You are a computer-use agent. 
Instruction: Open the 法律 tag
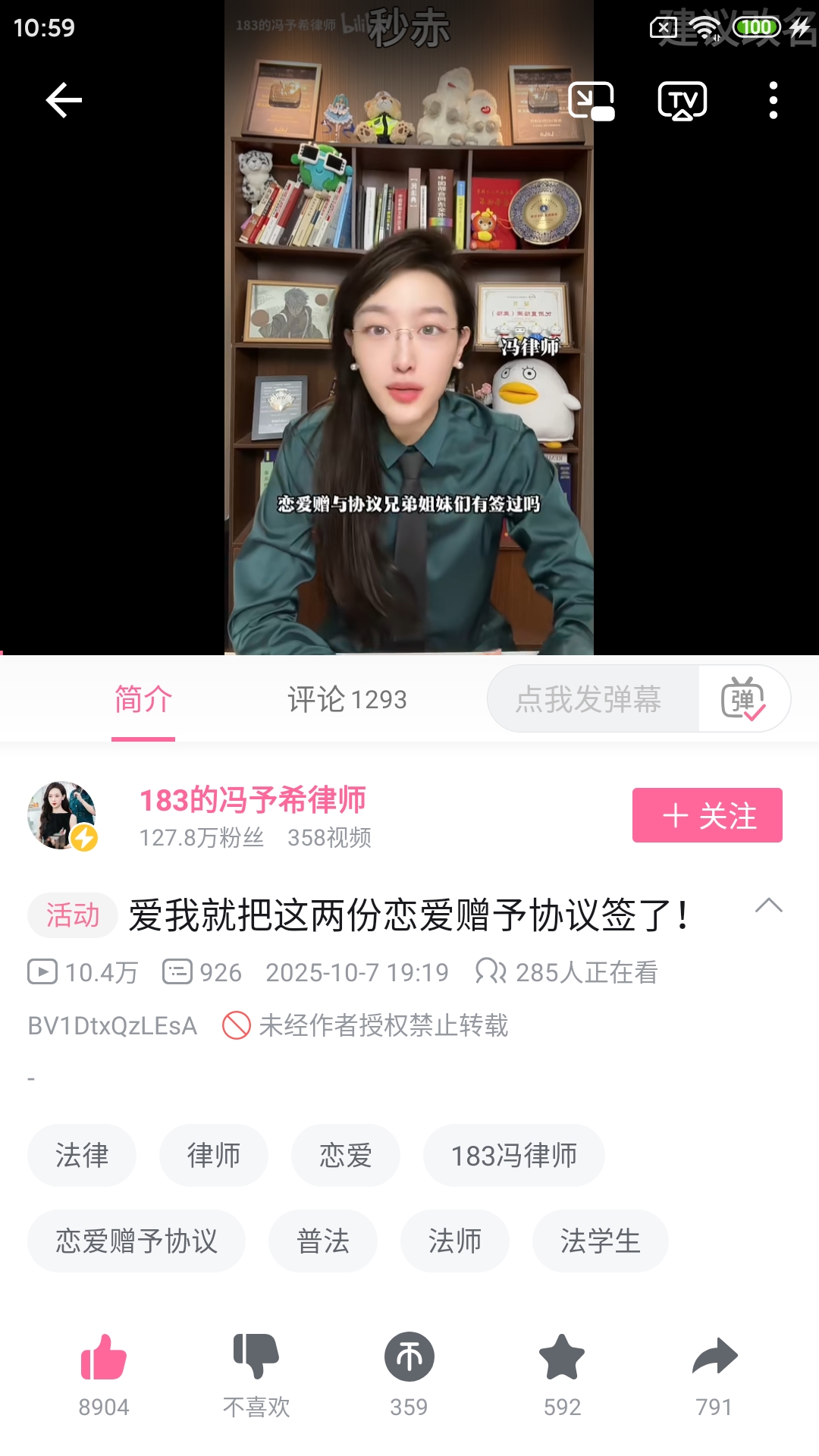point(82,1156)
